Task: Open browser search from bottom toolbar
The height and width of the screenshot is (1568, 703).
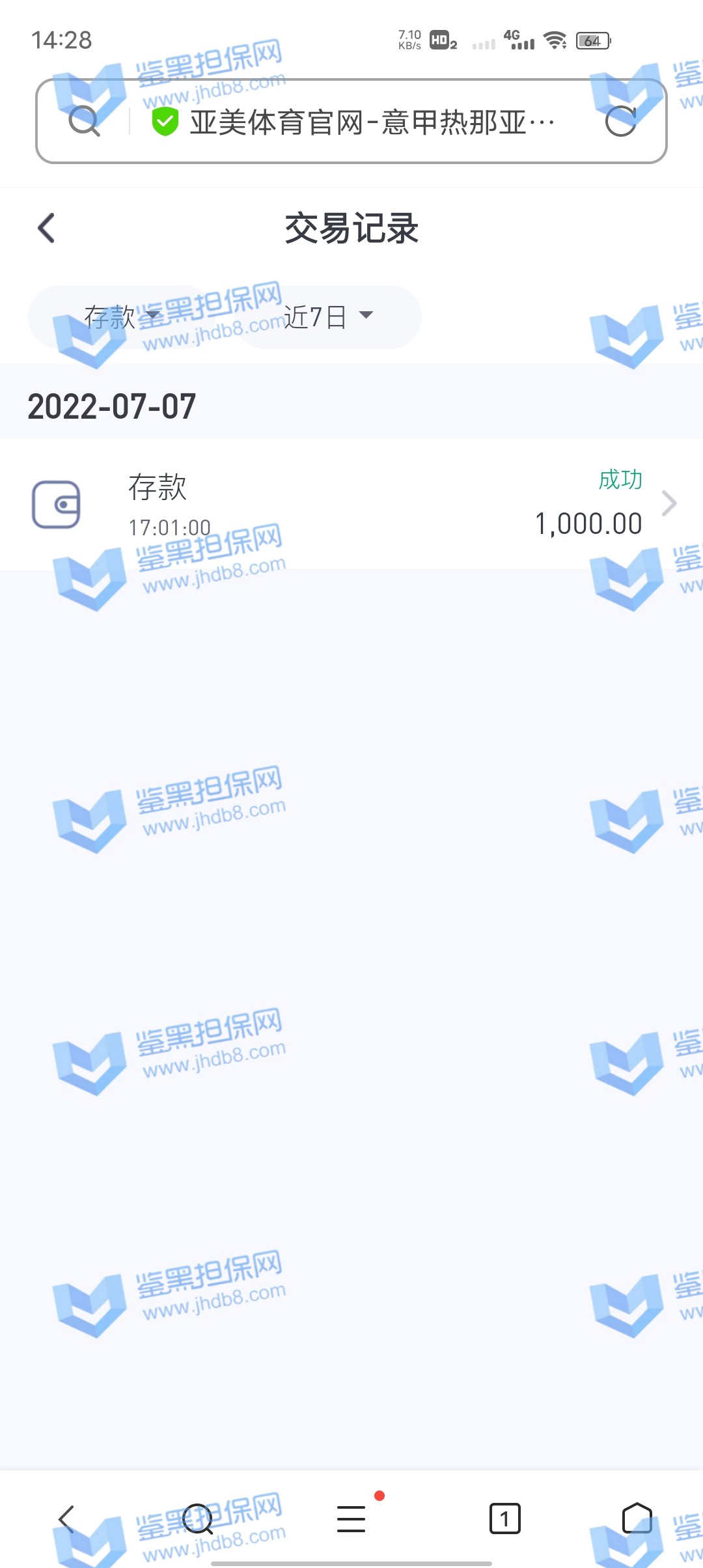Action: [197, 1519]
